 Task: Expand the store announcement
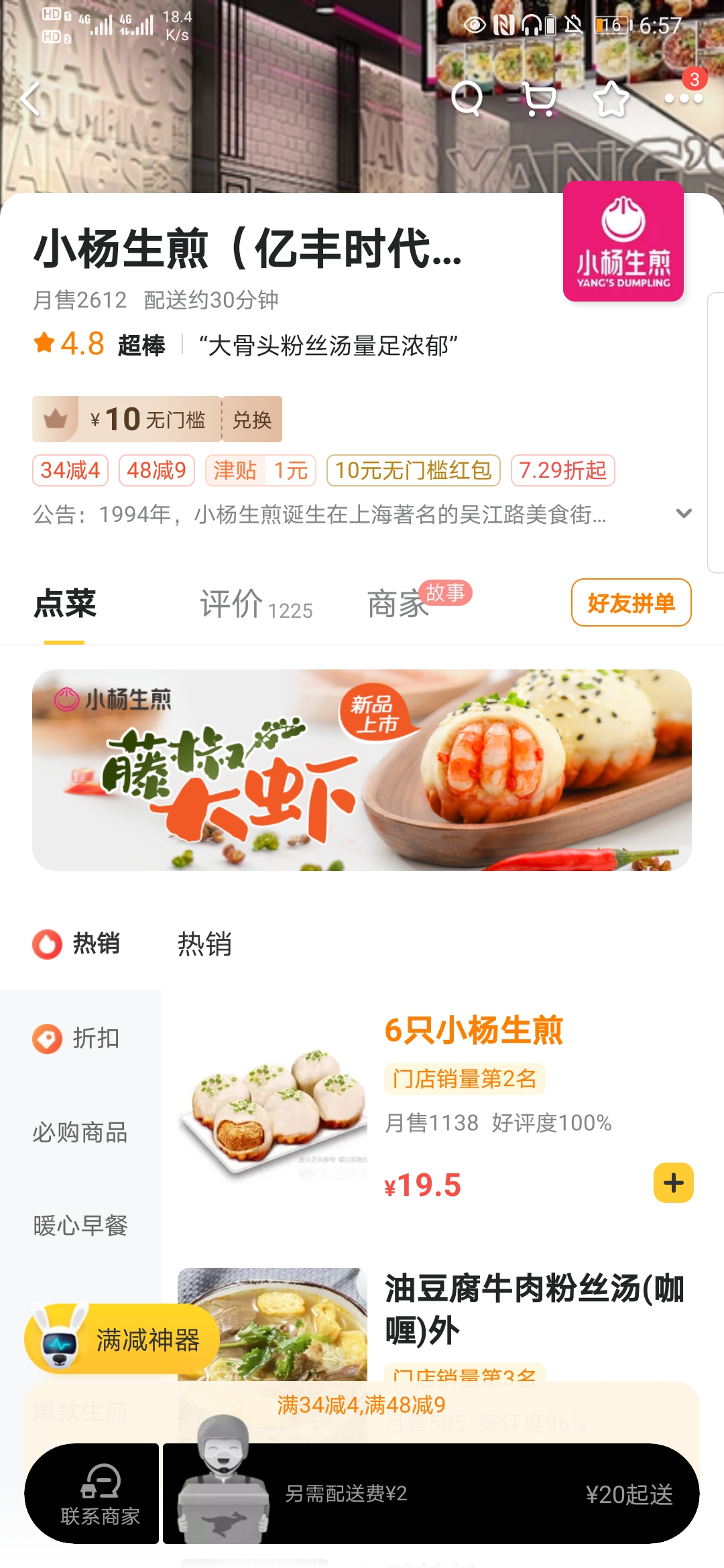pos(684,514)
